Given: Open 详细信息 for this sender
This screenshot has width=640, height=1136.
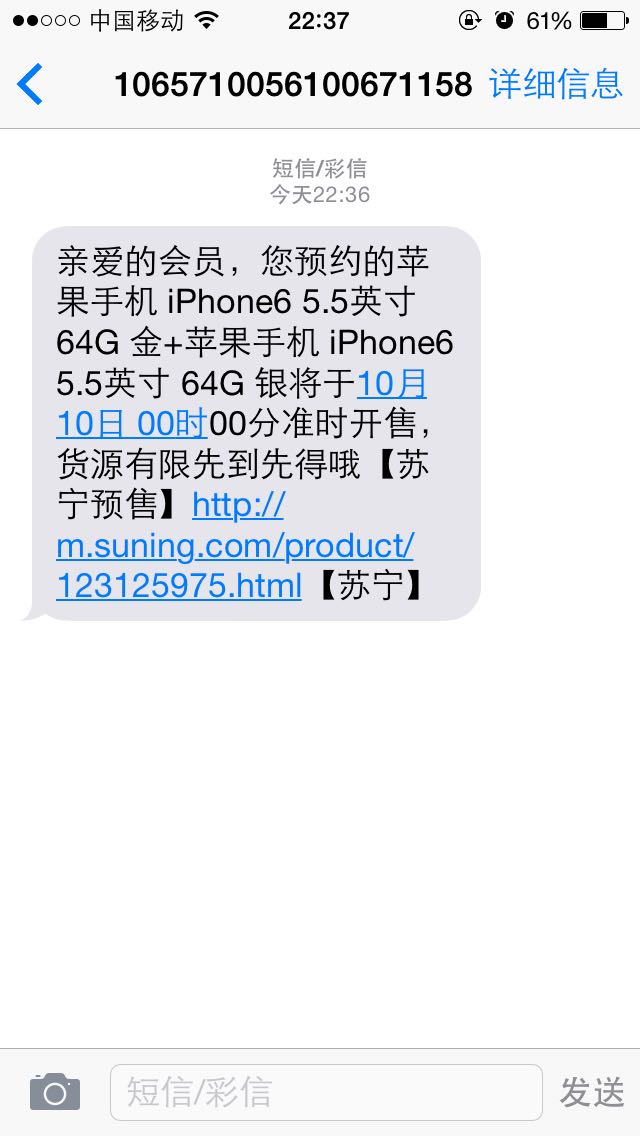Looking at the screenshot, I should coord(556,84).
